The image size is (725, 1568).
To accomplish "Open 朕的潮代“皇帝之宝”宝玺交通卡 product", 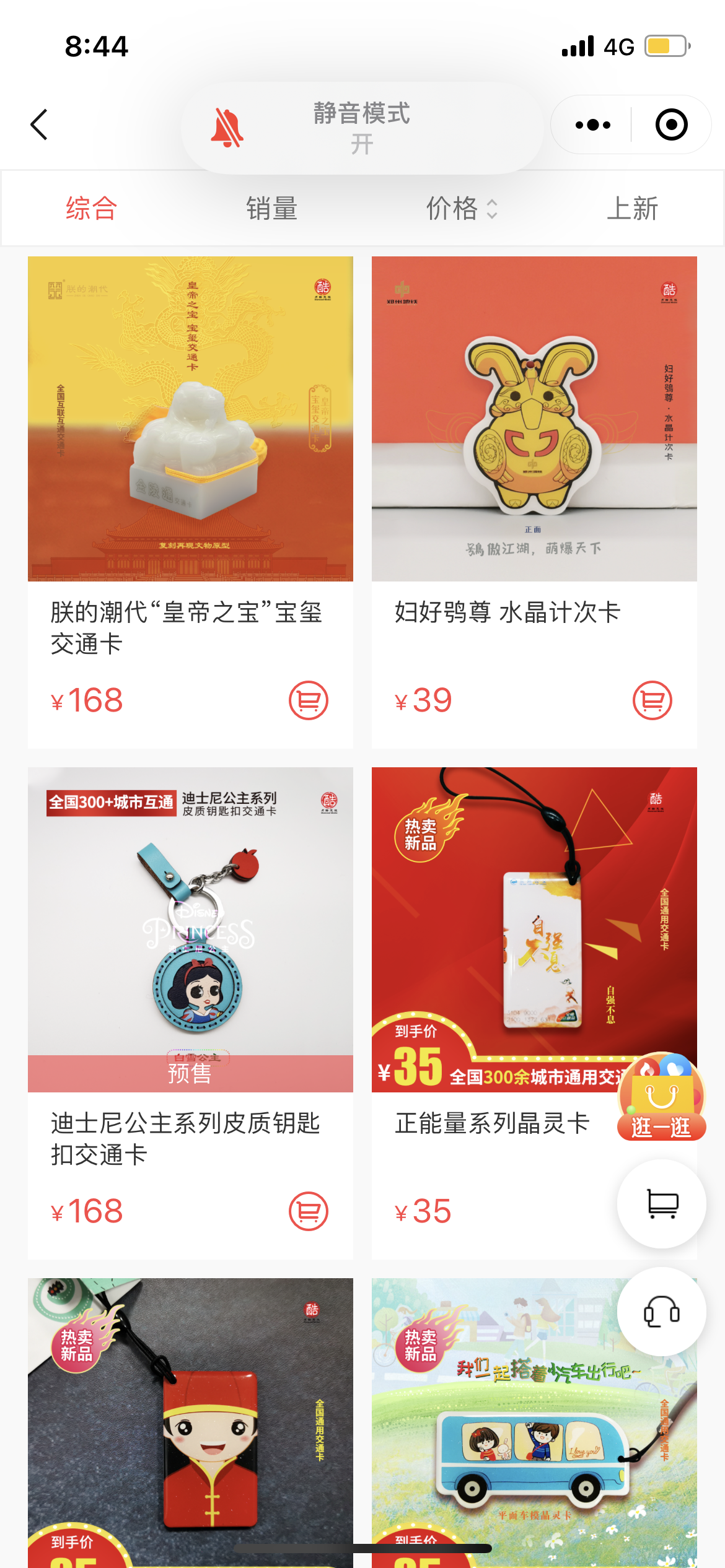I will point(190,419).
